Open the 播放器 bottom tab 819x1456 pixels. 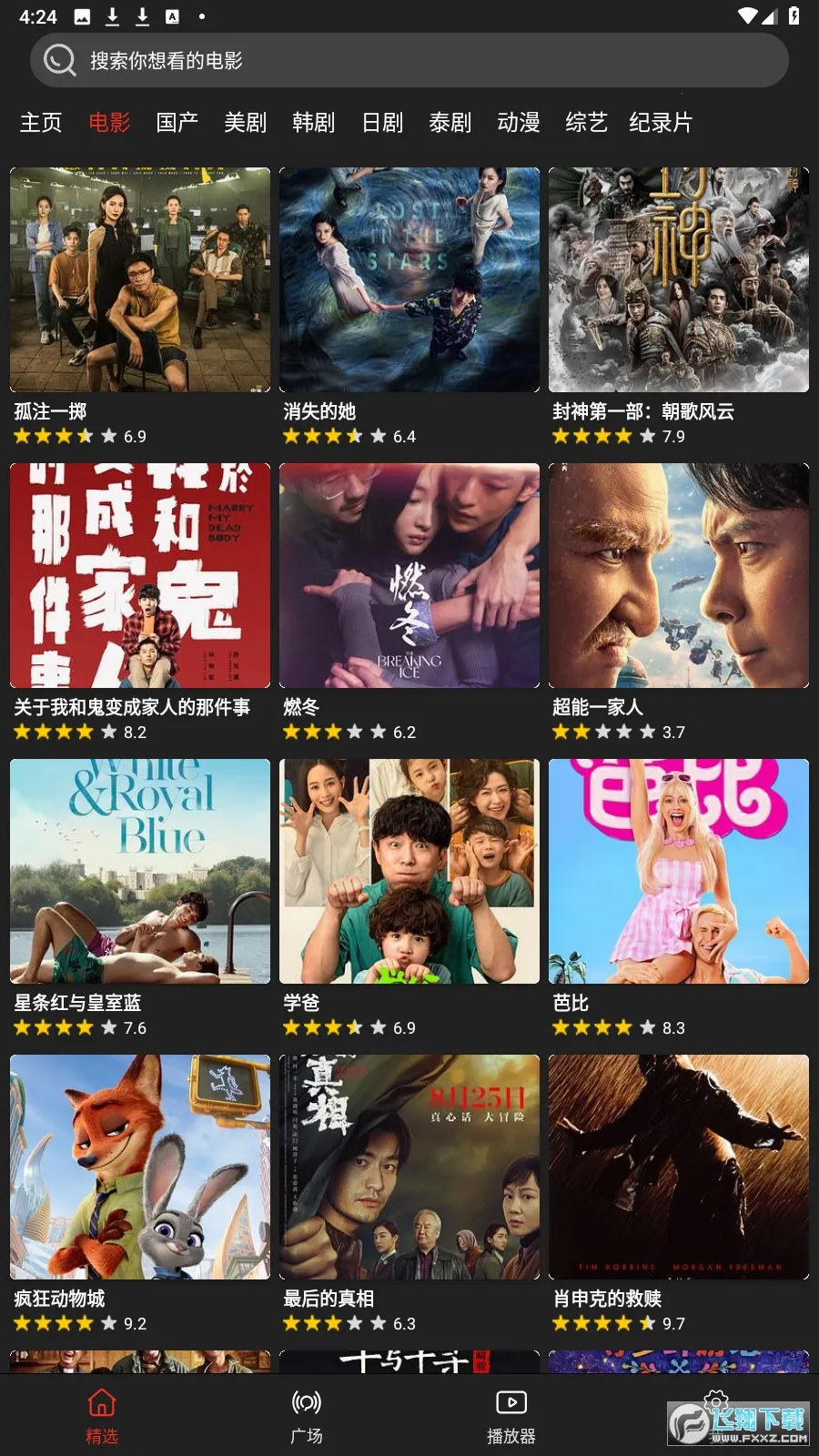(x=511, y=1416)
